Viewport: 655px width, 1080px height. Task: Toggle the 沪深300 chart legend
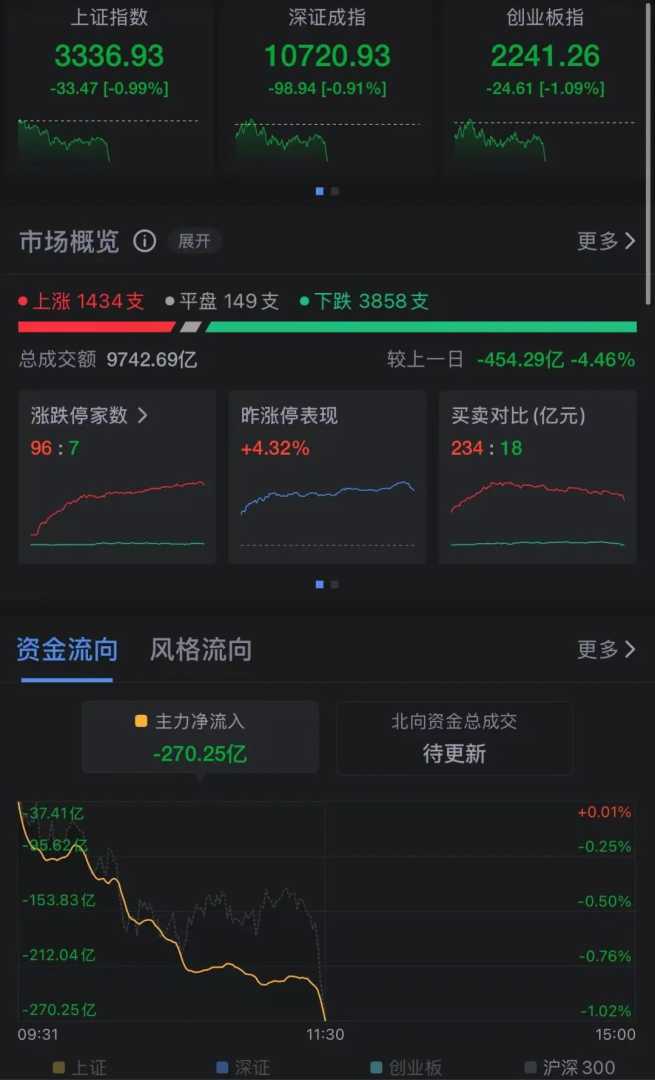[570, 1067]
